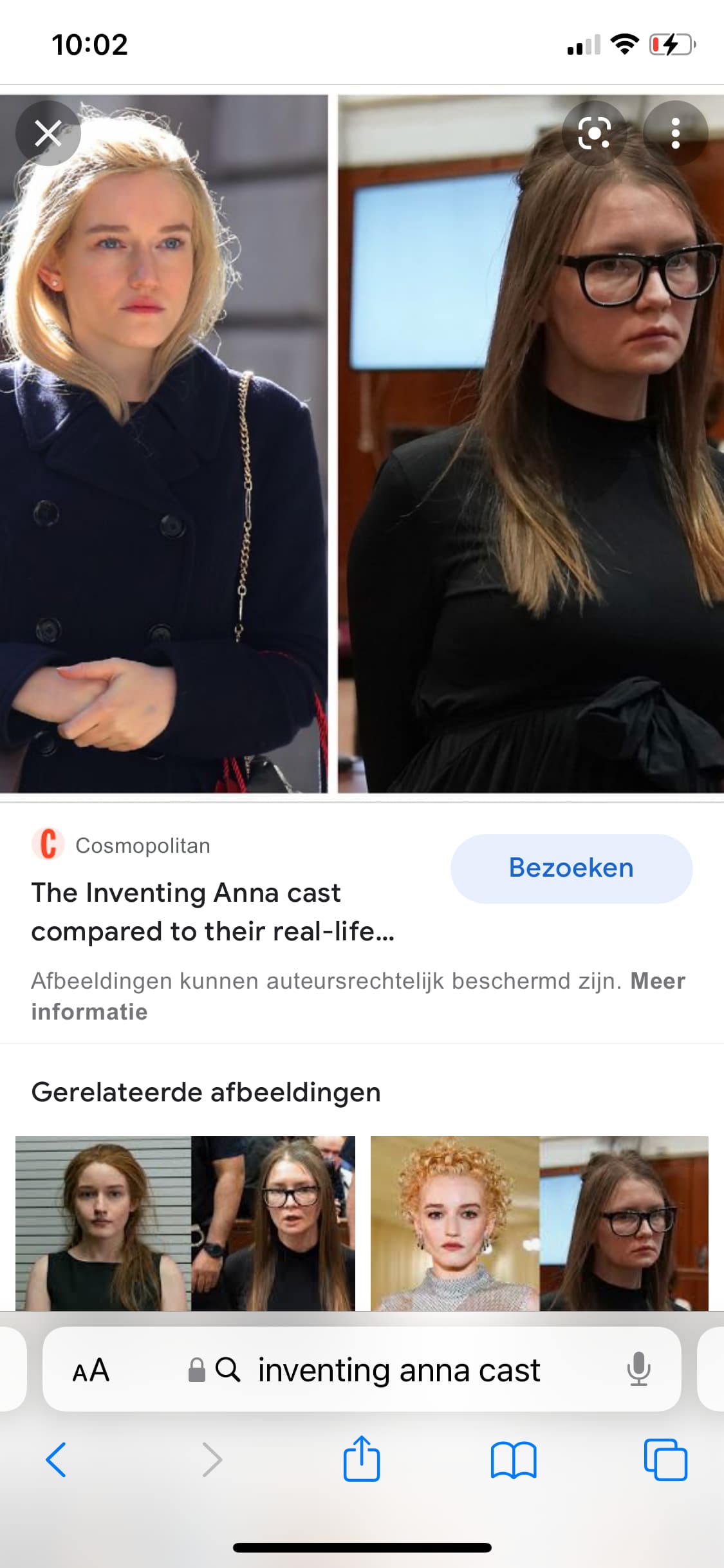This screenshot has height=1568, width=724.
Task: Close the image preview
Action: point(48,134)
